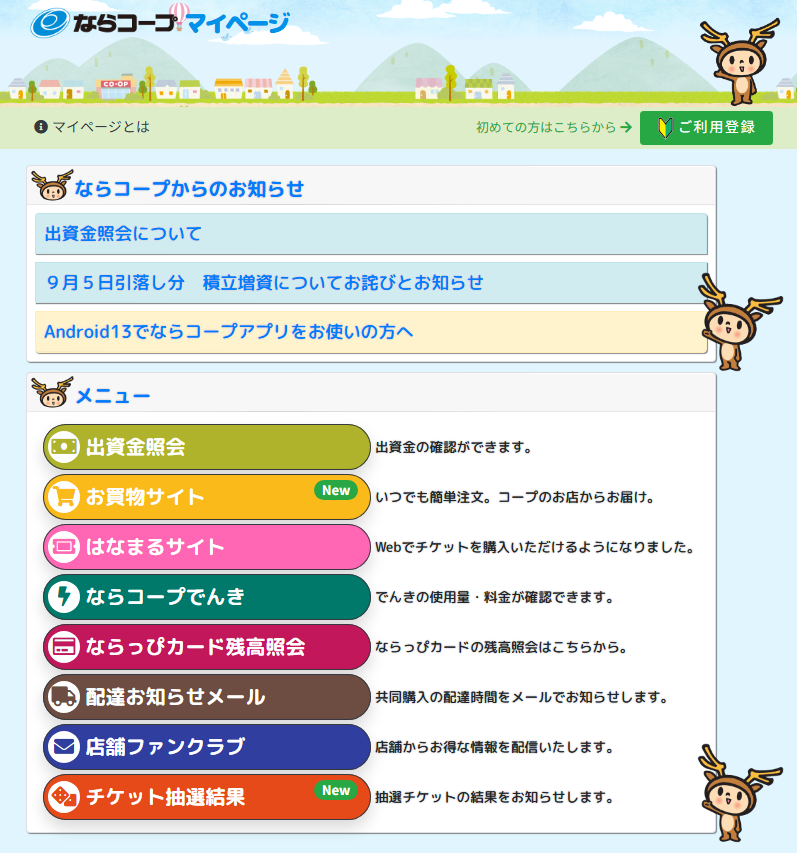Open ならっぴカード残高照会
This screenshot has width=797, height=853.
(207, 647)
